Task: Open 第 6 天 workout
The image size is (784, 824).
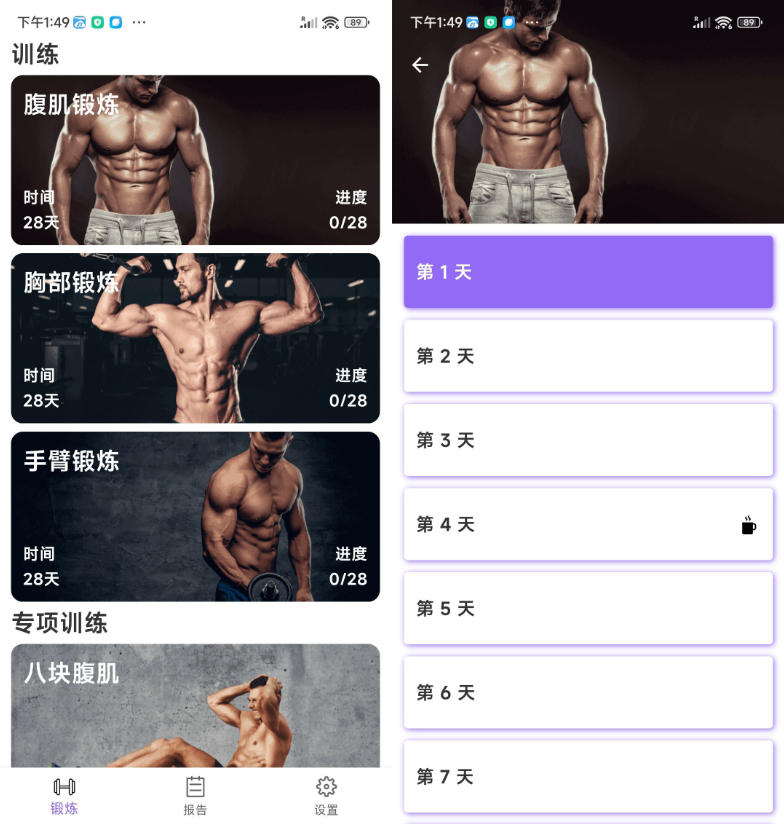Action: (588, 692)
